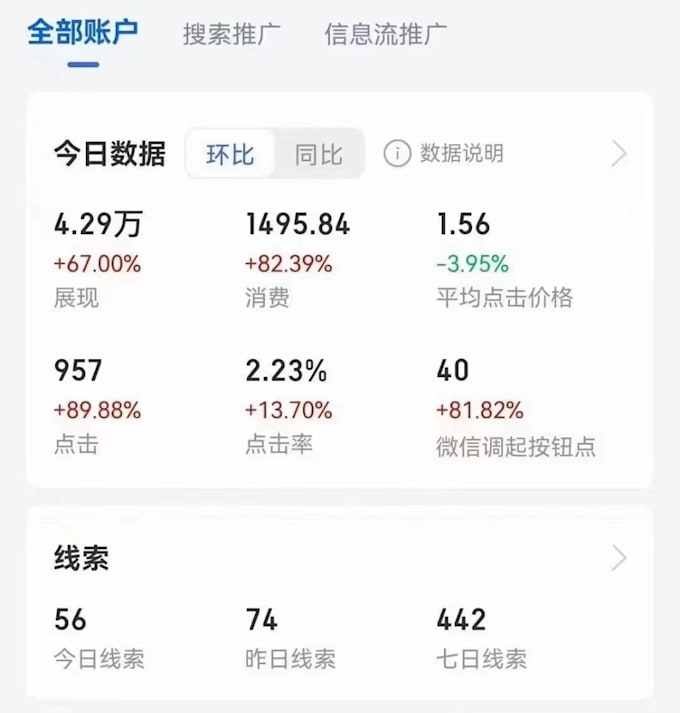Open the 数据说明 info icon
680x713 pixels.
(x=397, y=153)
